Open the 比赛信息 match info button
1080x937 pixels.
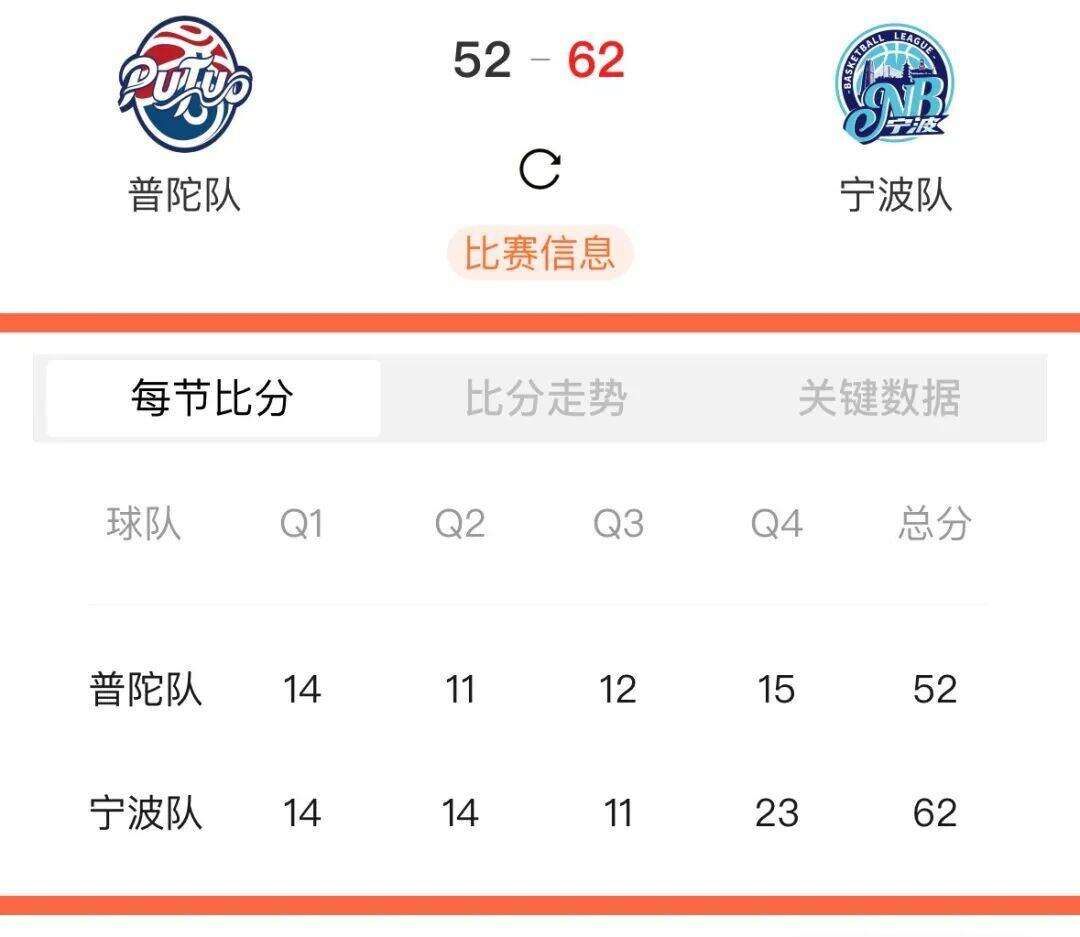pos(540,252)
